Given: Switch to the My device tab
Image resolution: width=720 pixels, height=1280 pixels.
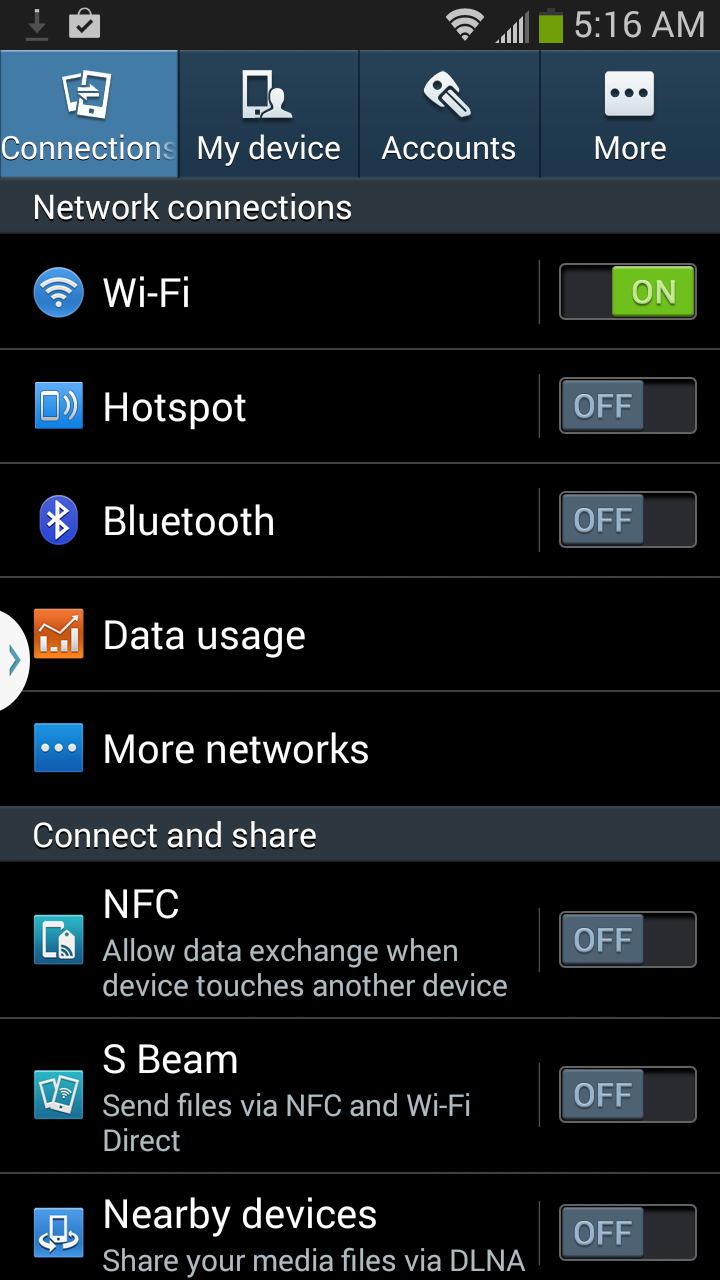Looking at the screenshot, I should click(x=269, y=115).
